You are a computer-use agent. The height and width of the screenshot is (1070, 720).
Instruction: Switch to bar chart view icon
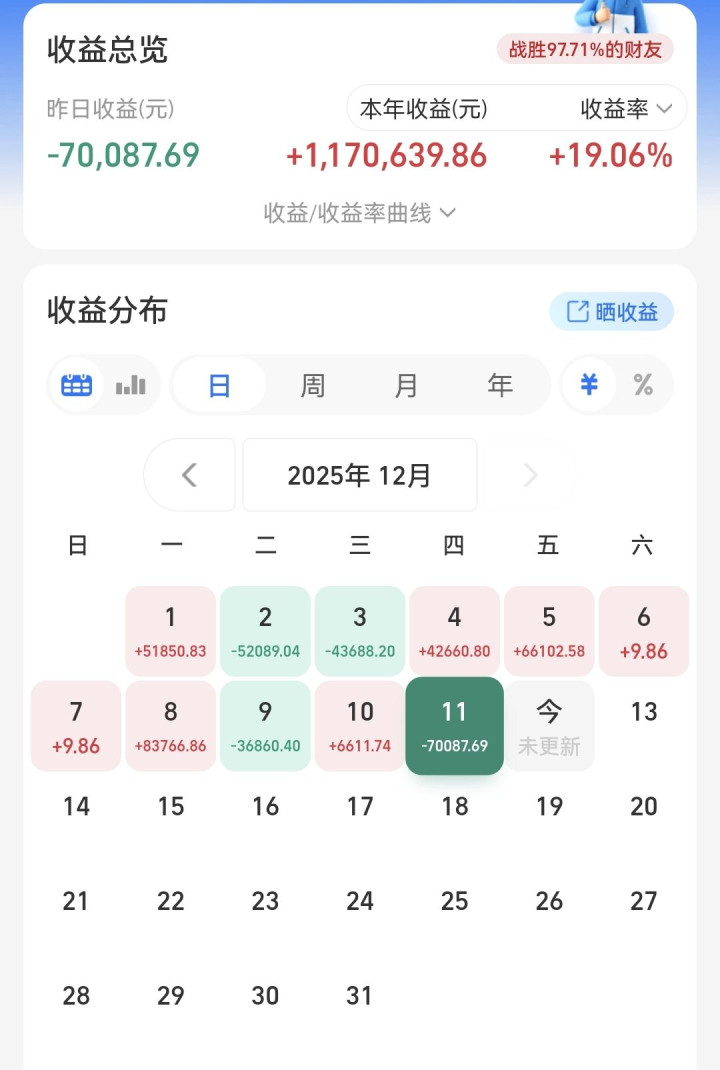click(131, 385)
